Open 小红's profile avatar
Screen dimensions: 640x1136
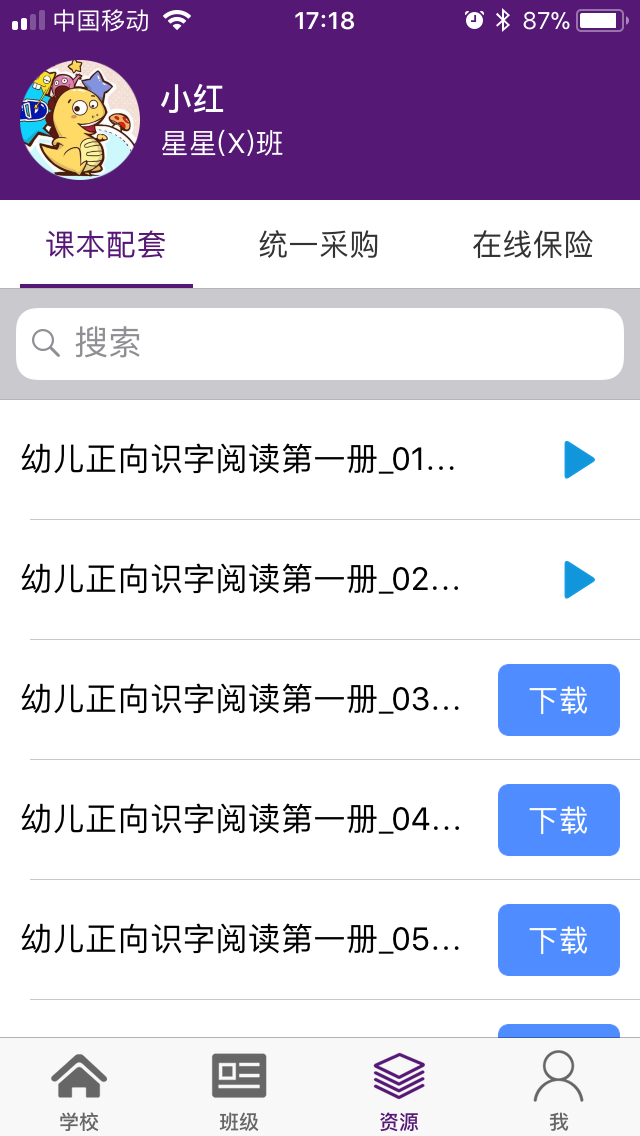pos(80,120)
